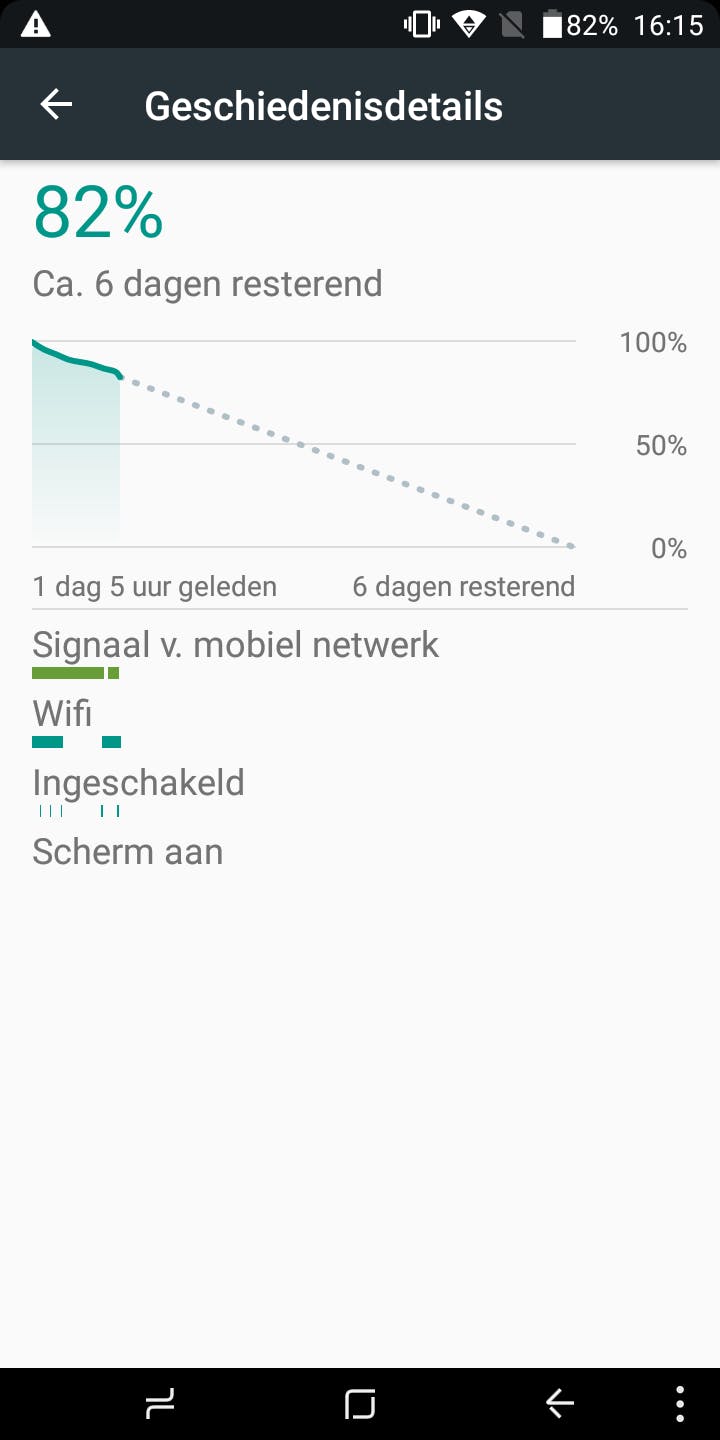The height and width of the screenshot is (1440, 720).
Task: Go to the home screen
Action: (x=360, y=1404)
